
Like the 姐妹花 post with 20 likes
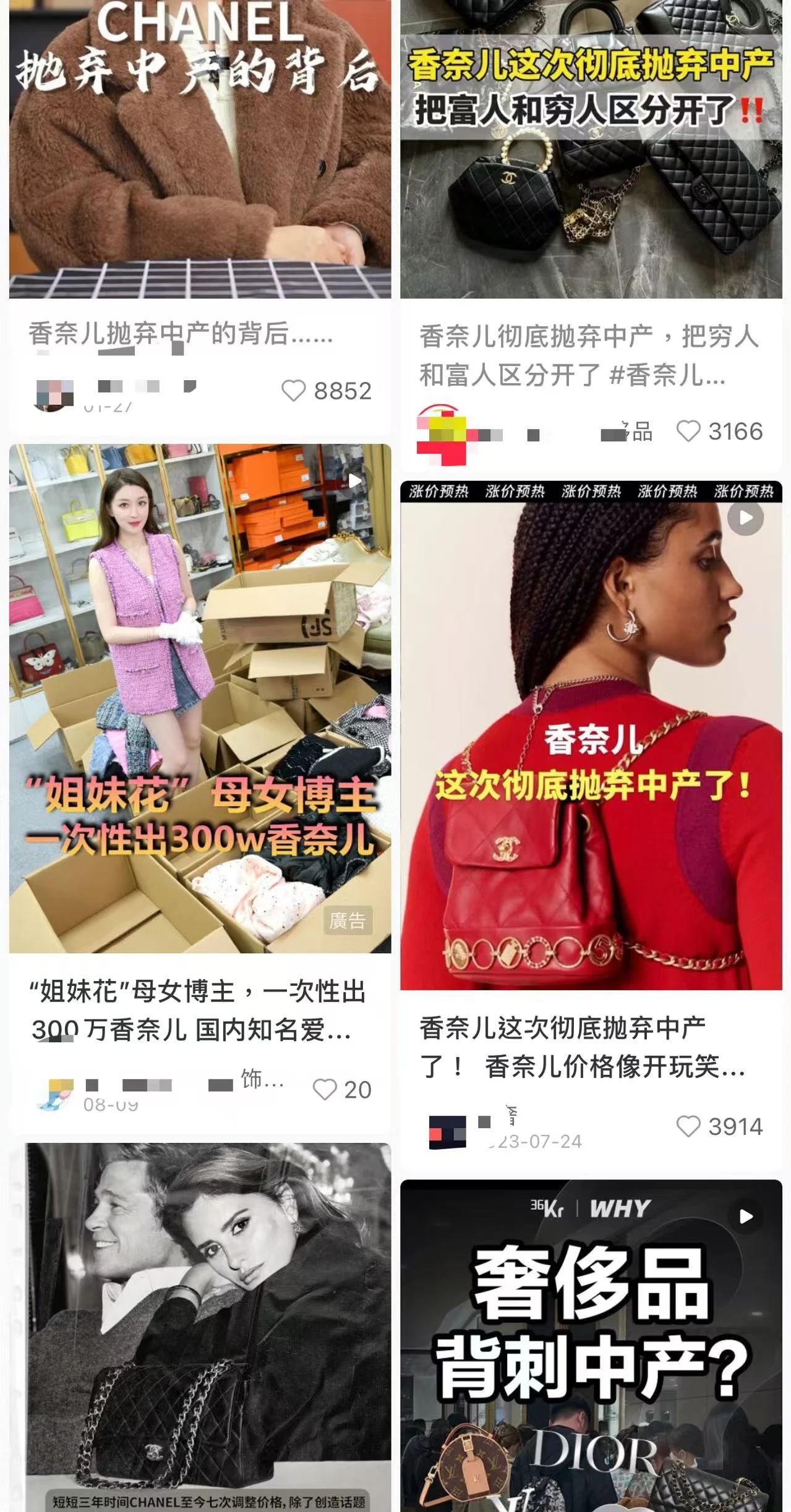pos(325,1089)
